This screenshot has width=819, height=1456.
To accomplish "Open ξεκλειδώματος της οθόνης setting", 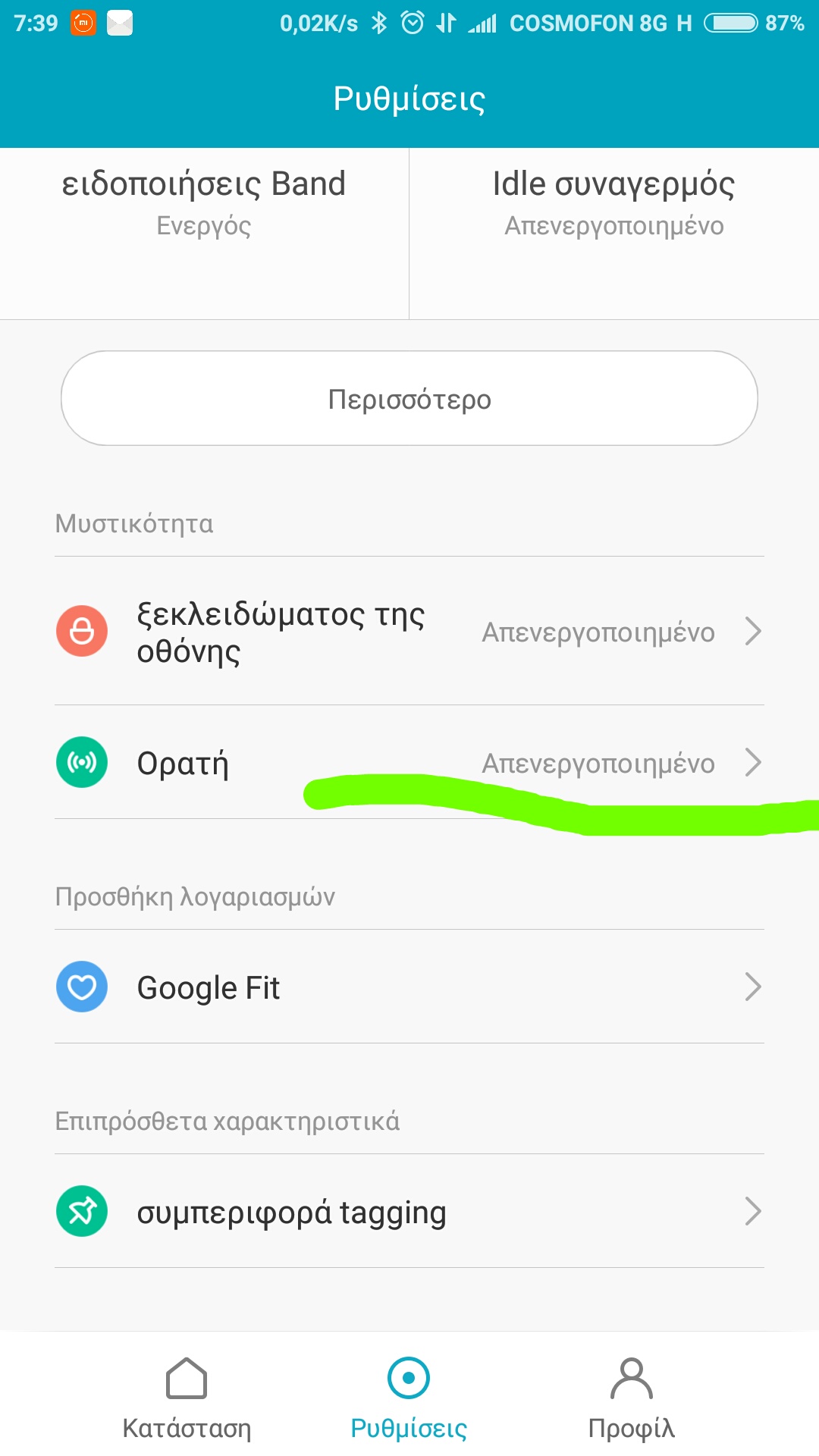I will [409, 632].
